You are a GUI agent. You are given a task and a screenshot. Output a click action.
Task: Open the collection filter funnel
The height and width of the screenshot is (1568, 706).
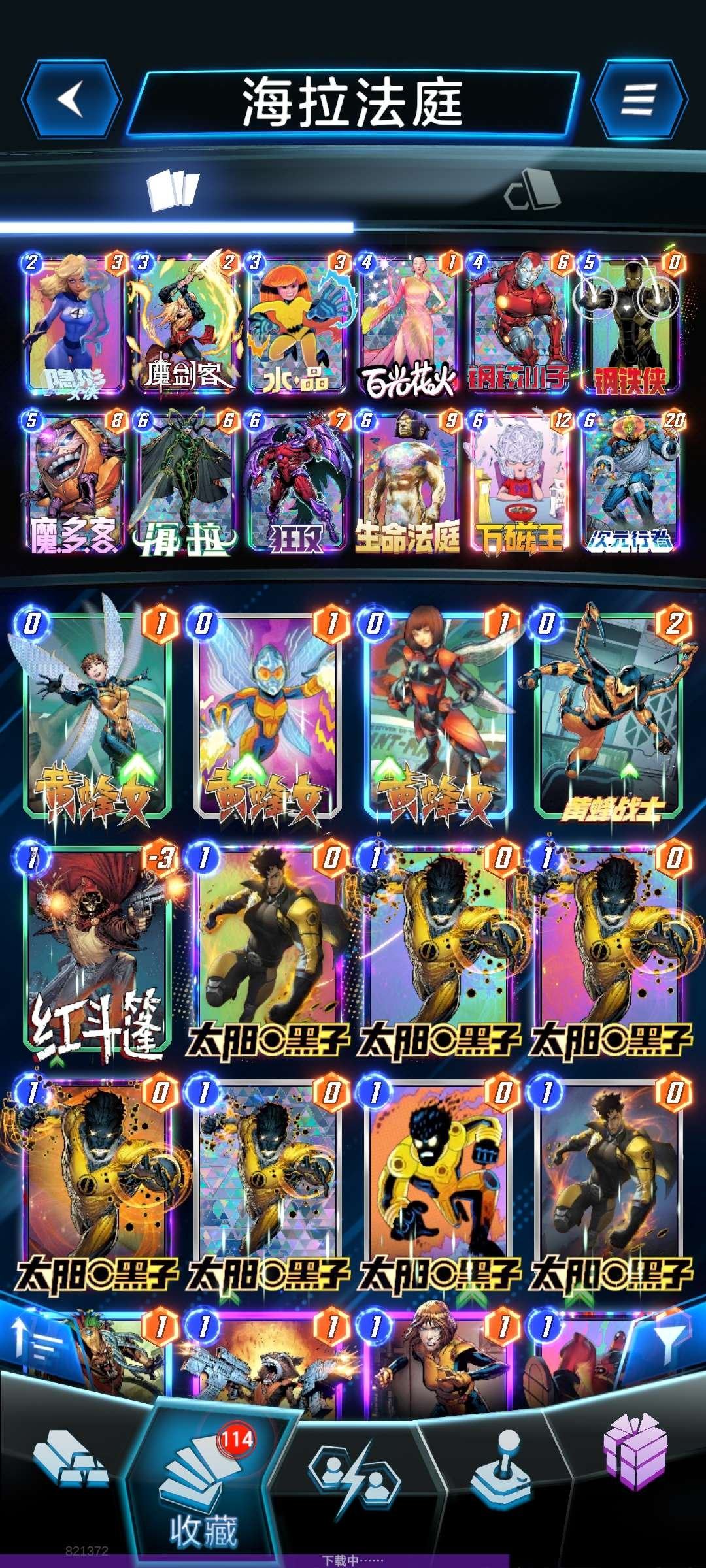(x=668, y=1341)
